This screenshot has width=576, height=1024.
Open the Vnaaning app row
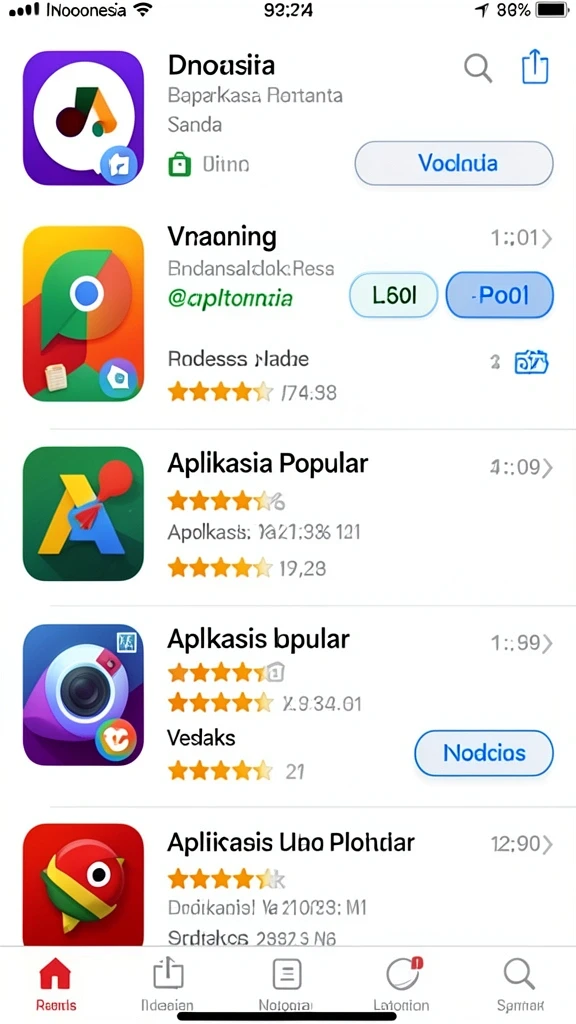[288, 313]
